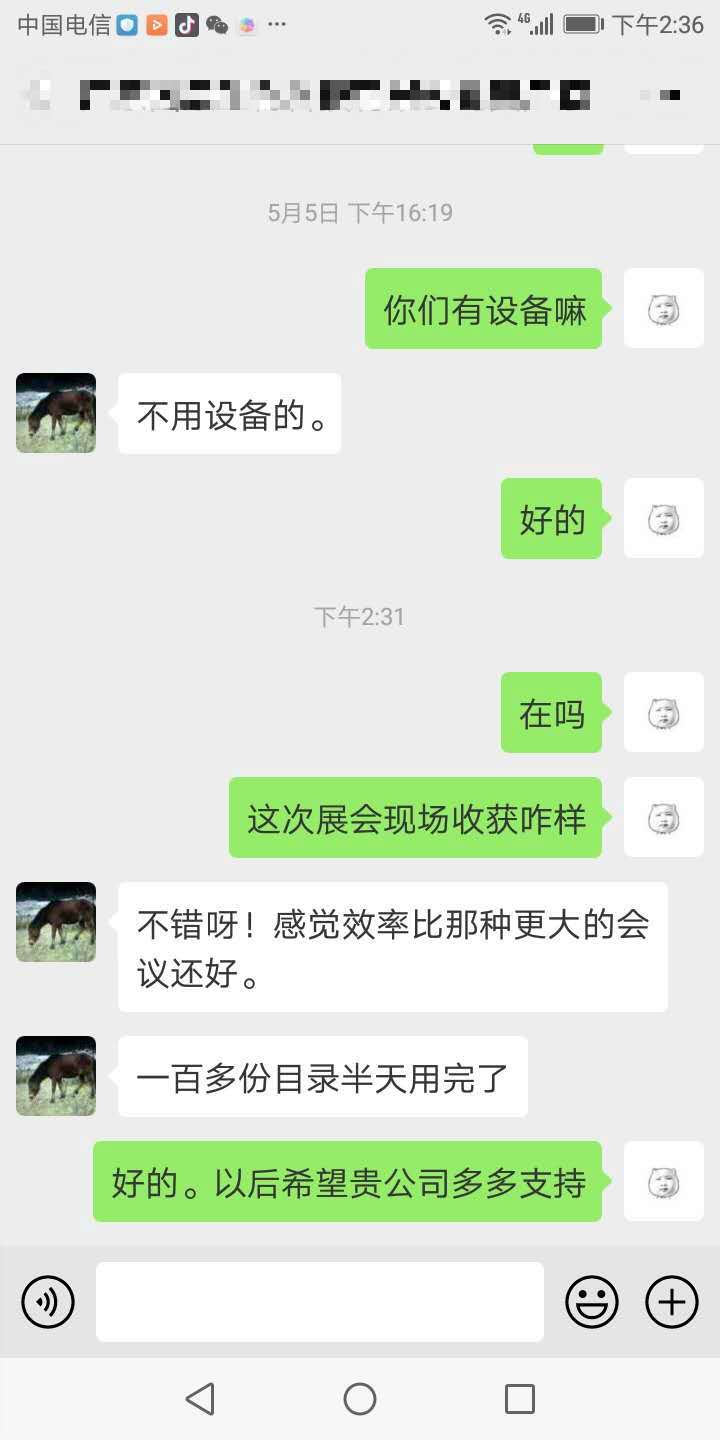This screenshot has height=1440, width=720.
Task: Open my avatar next to 你们有设备嘛
Action: tap(664, 308)
